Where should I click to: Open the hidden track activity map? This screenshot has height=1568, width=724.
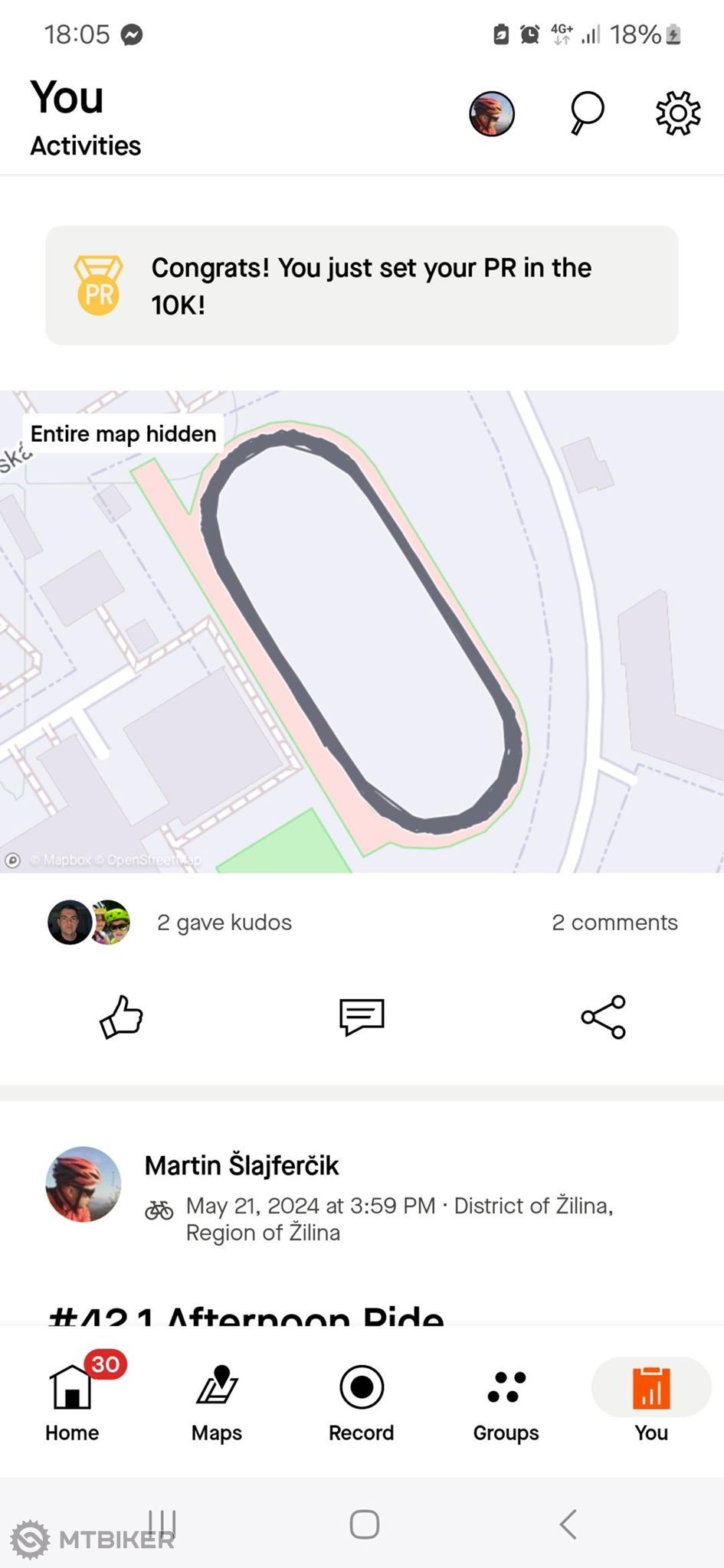tap(362, 632)
